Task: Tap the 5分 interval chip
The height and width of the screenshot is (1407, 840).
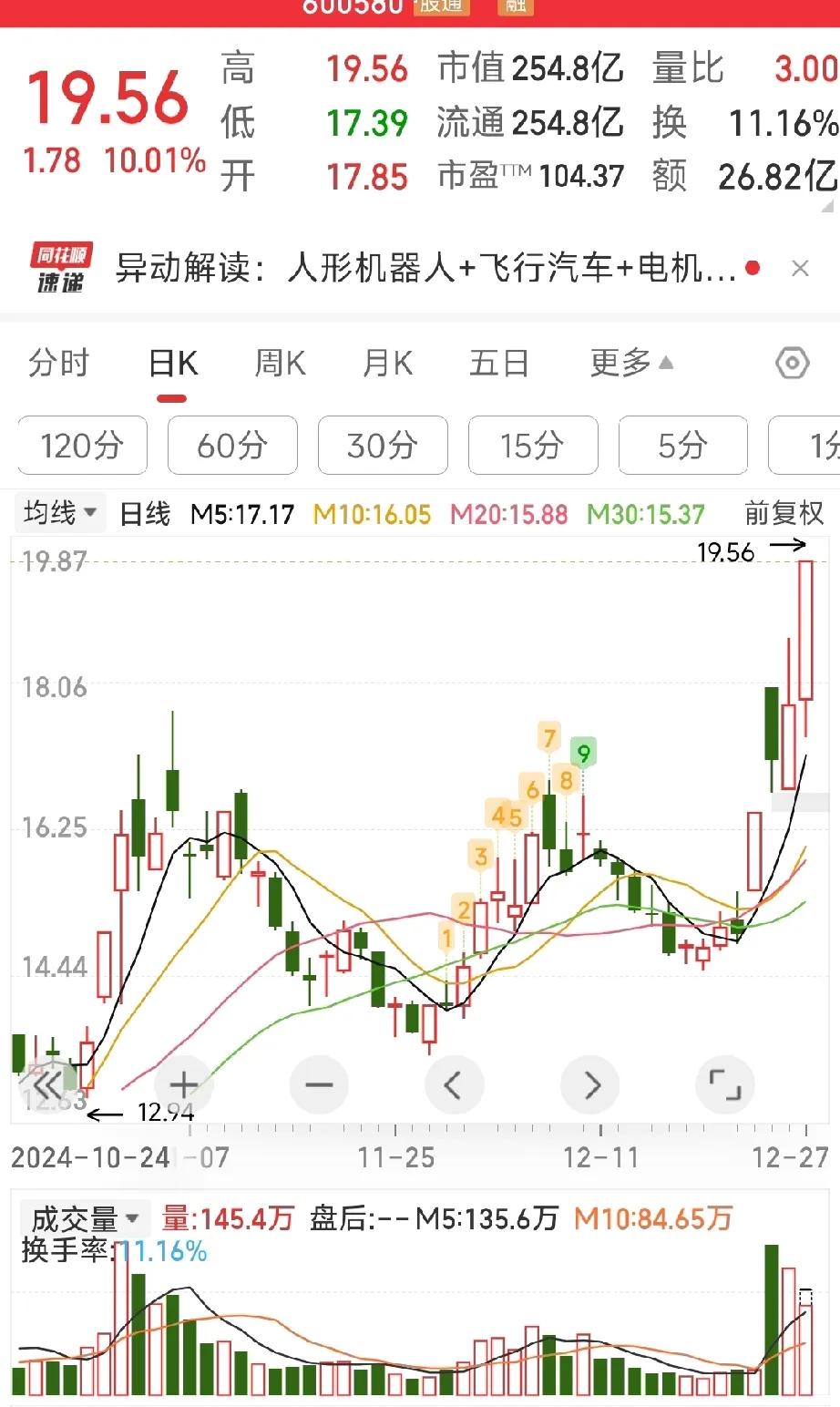Action: point(683,445)
